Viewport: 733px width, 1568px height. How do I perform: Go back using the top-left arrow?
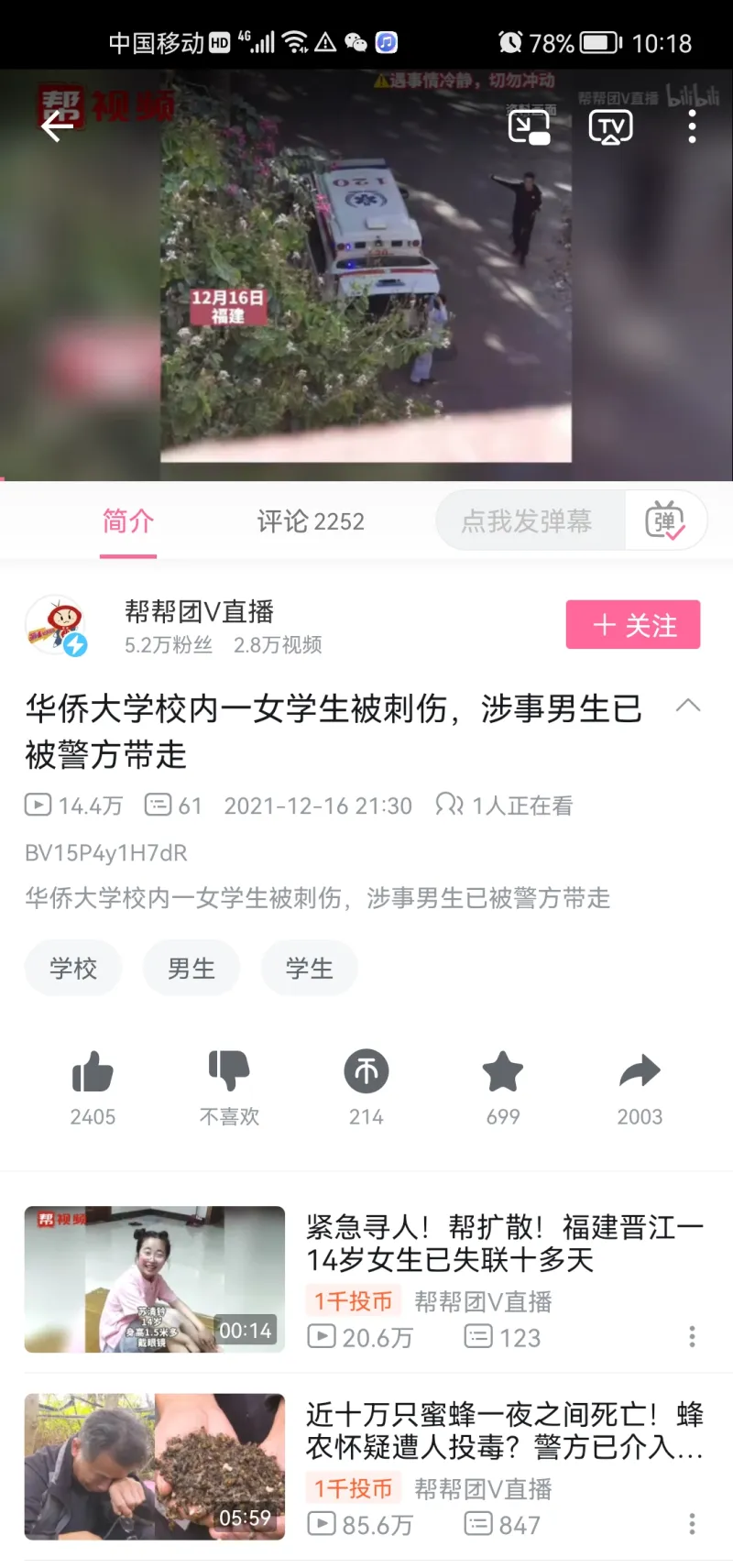coord(57,126)
